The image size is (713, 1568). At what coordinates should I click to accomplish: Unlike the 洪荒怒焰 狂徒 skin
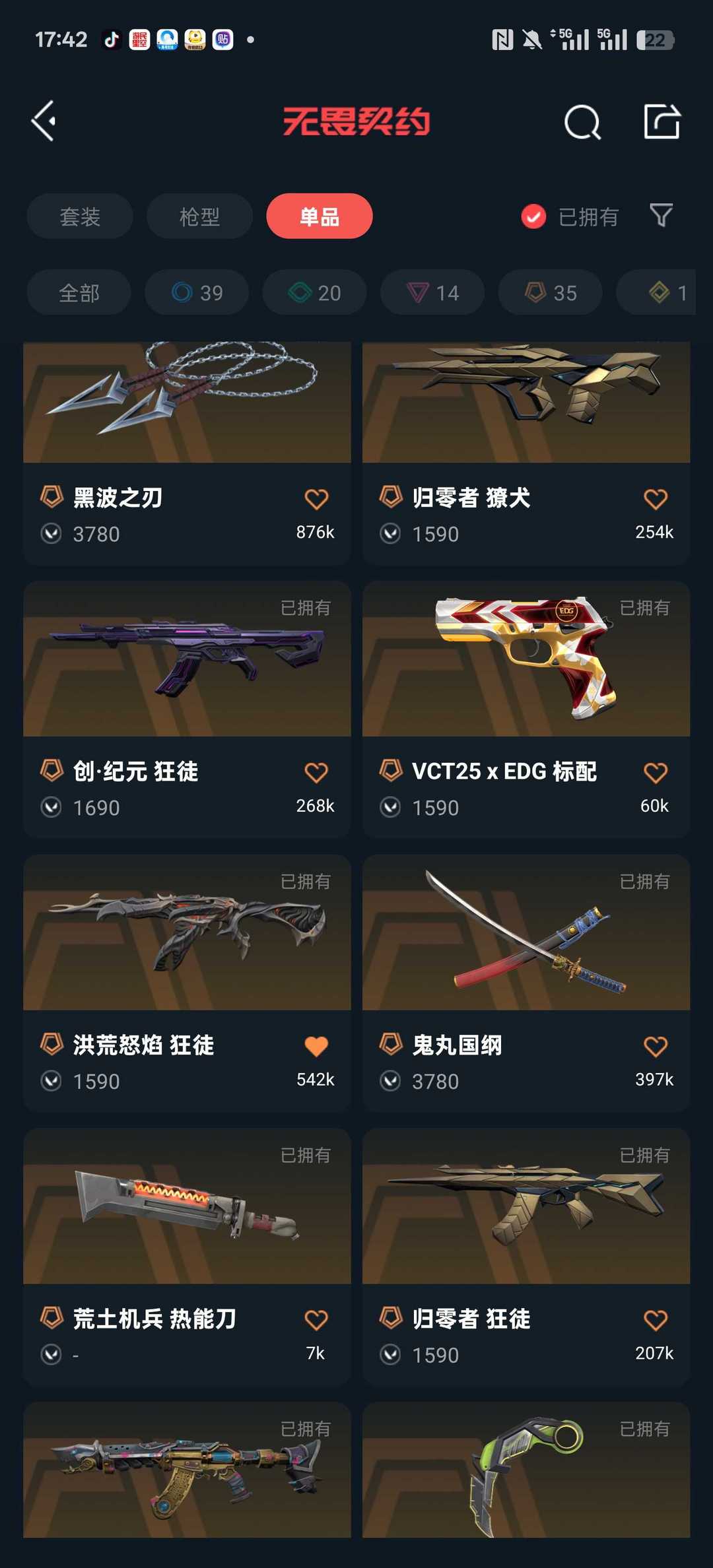[316, 1047]
